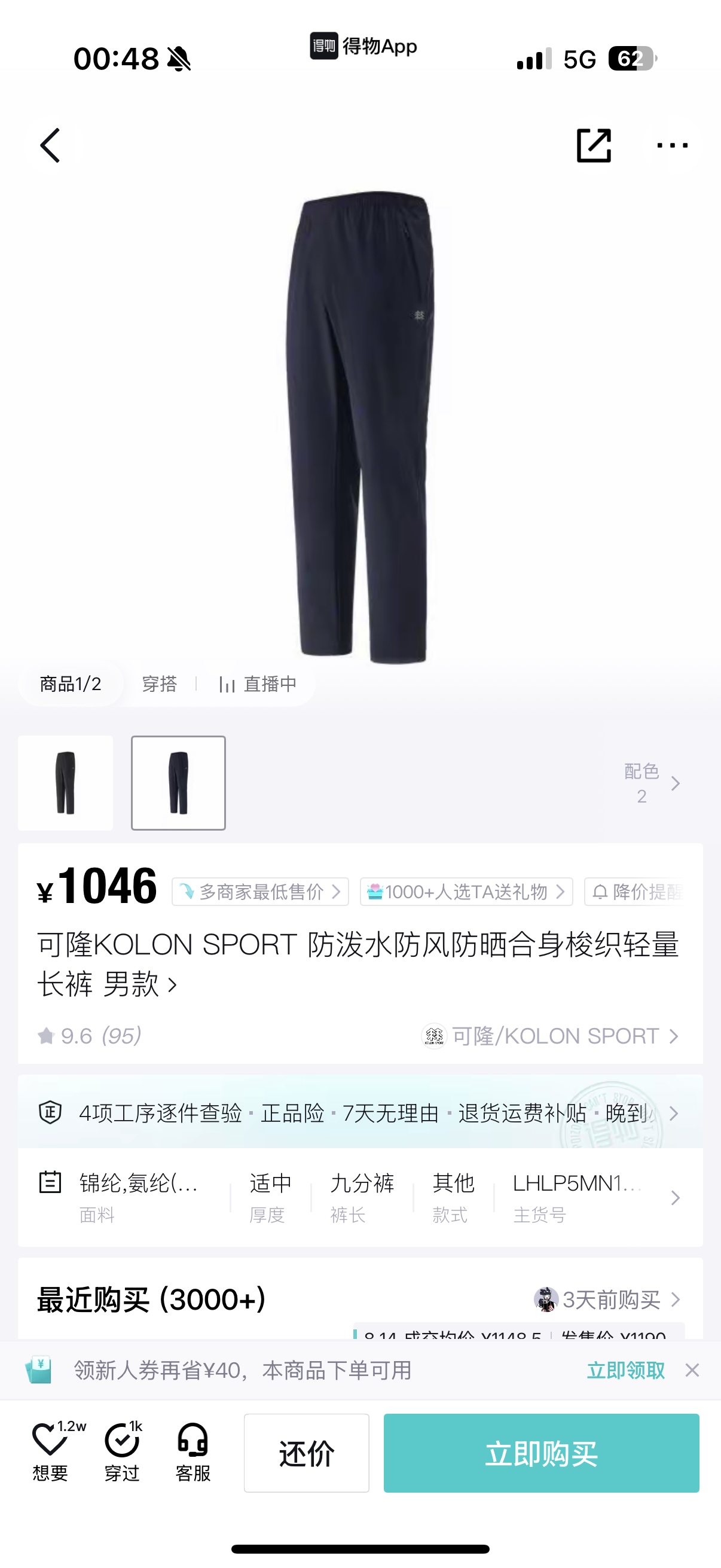This screenshot has height=1568, width=721.
Task: Open 1000+人选TA送礼物 gift chip
Action: [466, 892]
